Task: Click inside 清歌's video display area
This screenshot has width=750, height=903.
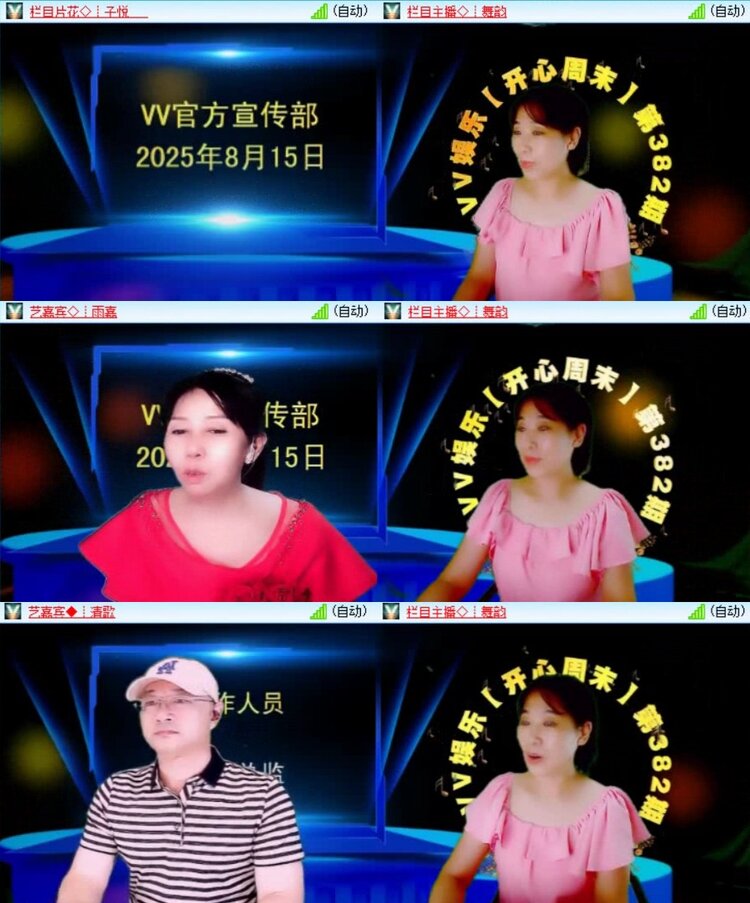Action: [187, 765]
